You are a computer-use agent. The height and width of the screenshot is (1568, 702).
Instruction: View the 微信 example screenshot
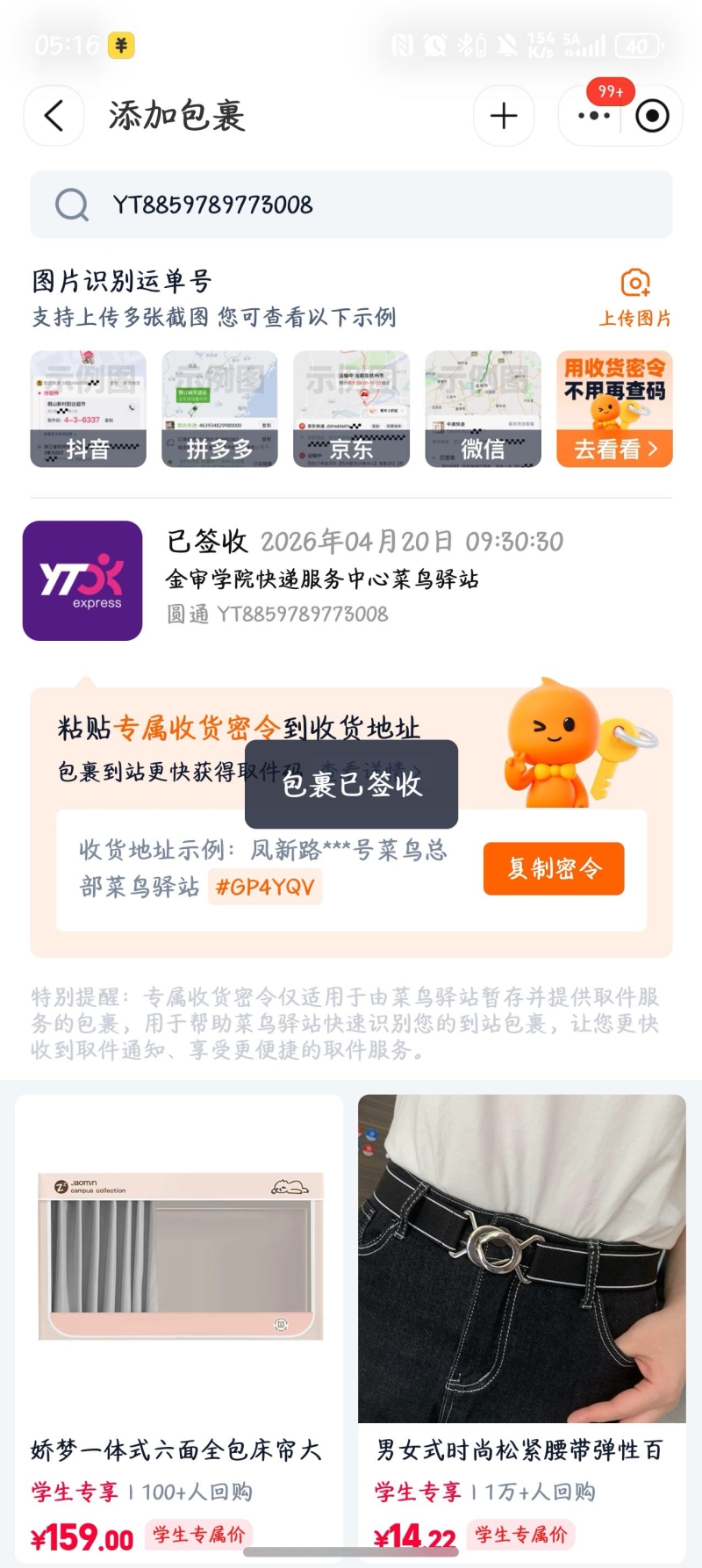point(483,409)
